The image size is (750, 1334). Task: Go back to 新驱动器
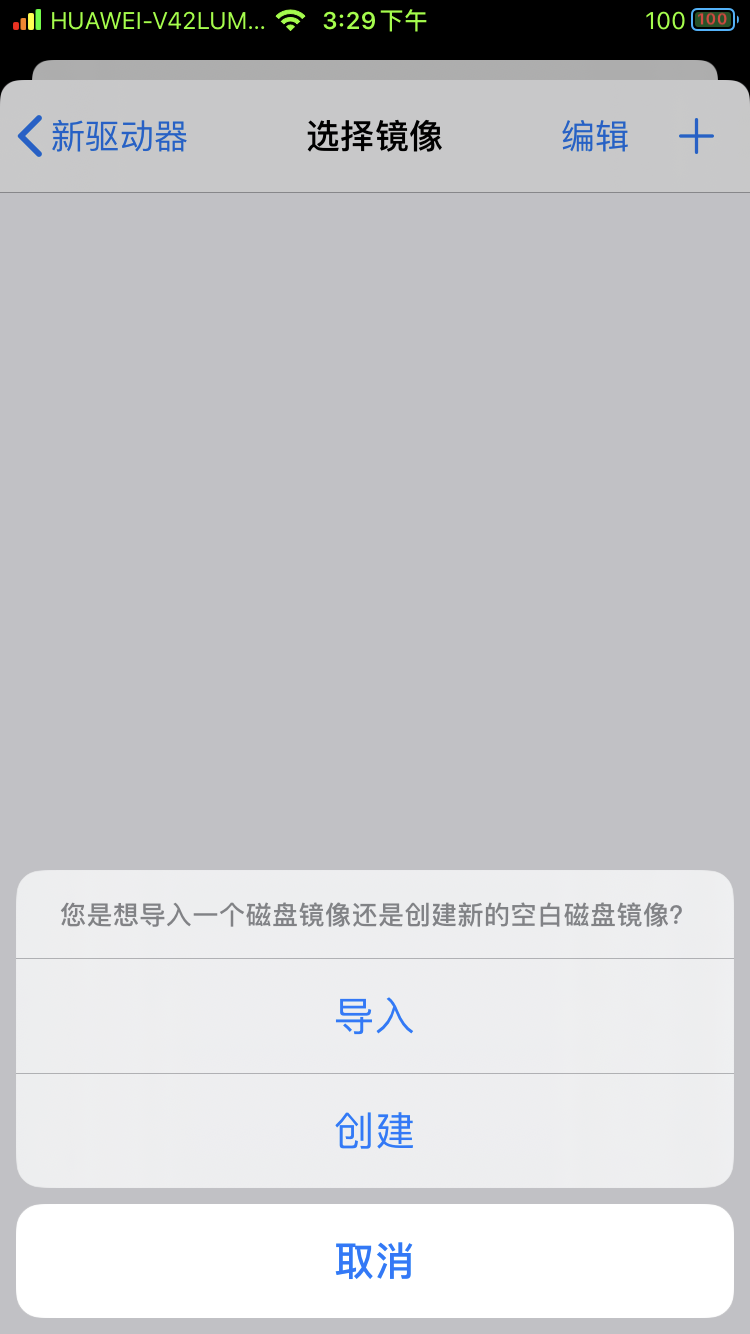103,136
